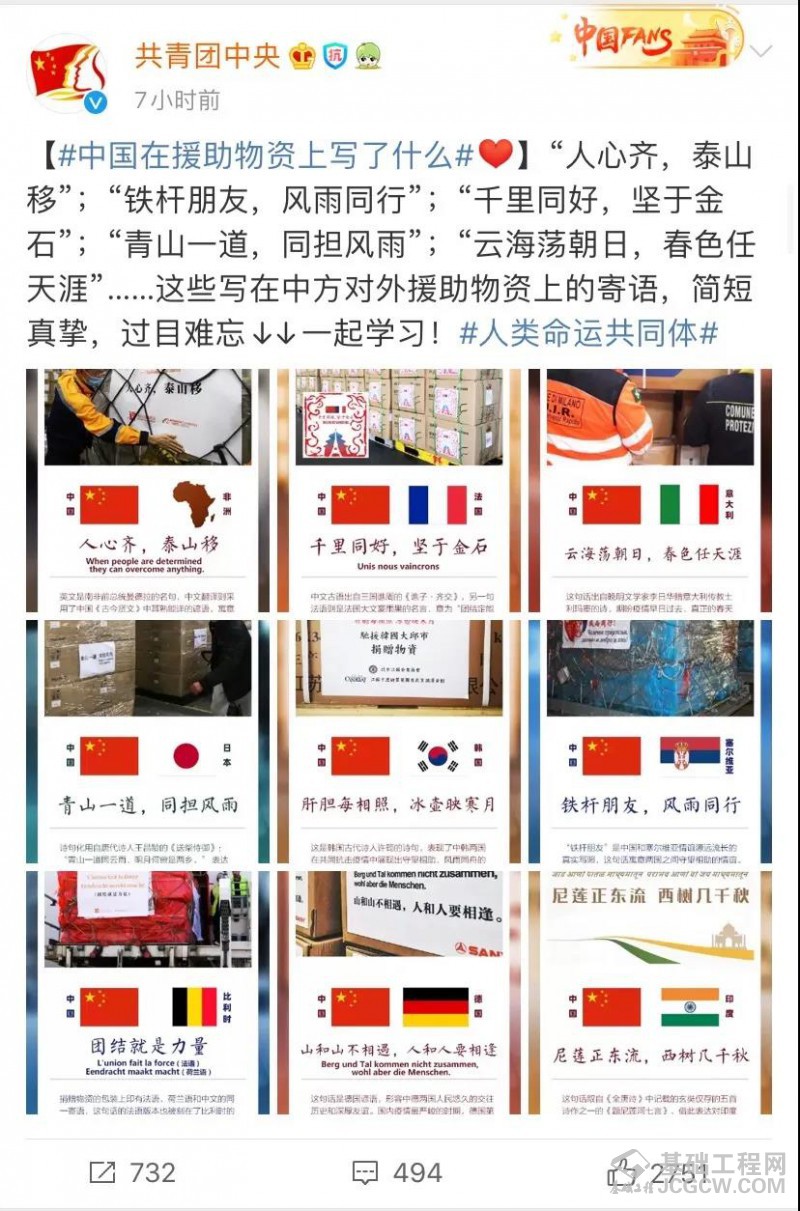View the China-Italy 云海荡朝日 image
Image resolution: width=800 pixels, height=1211 pixels.
coord(650,490)
